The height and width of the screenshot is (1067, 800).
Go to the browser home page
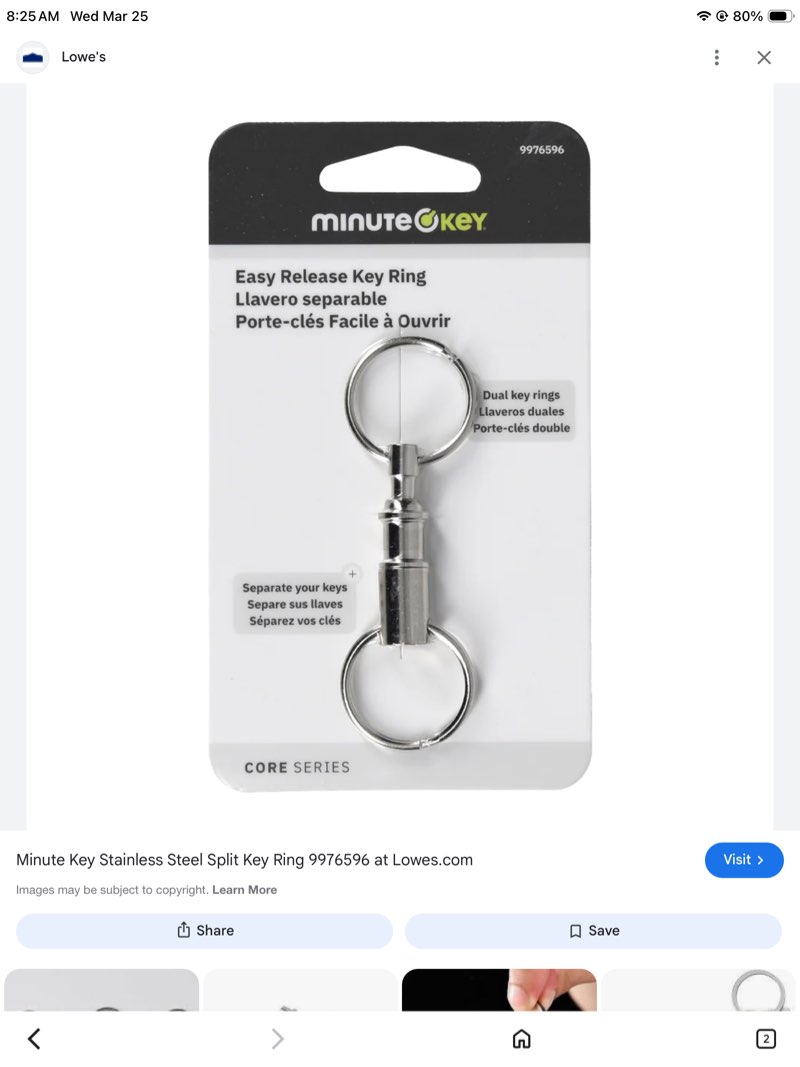click(x=521, y=1039)
